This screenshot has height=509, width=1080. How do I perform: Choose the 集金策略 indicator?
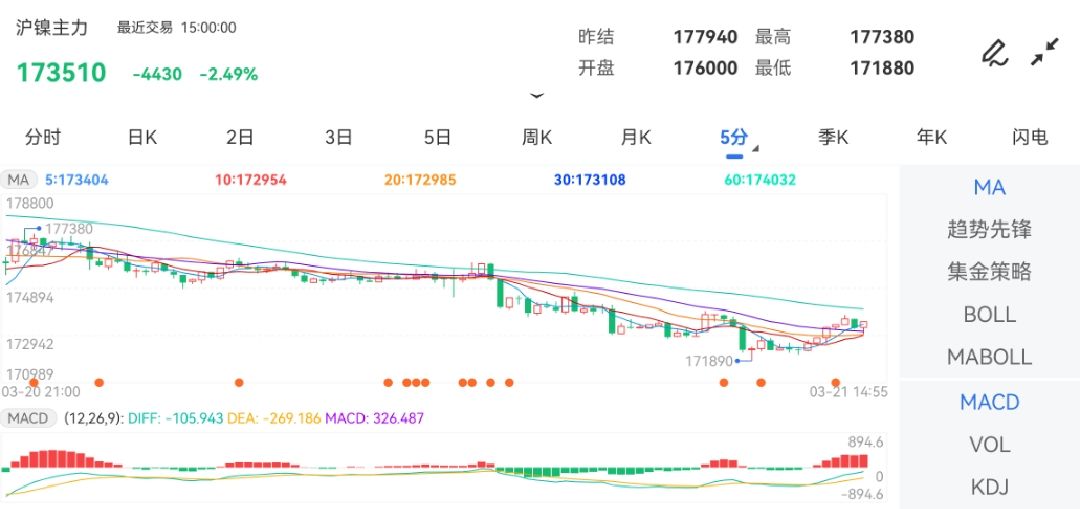[989, 271]
